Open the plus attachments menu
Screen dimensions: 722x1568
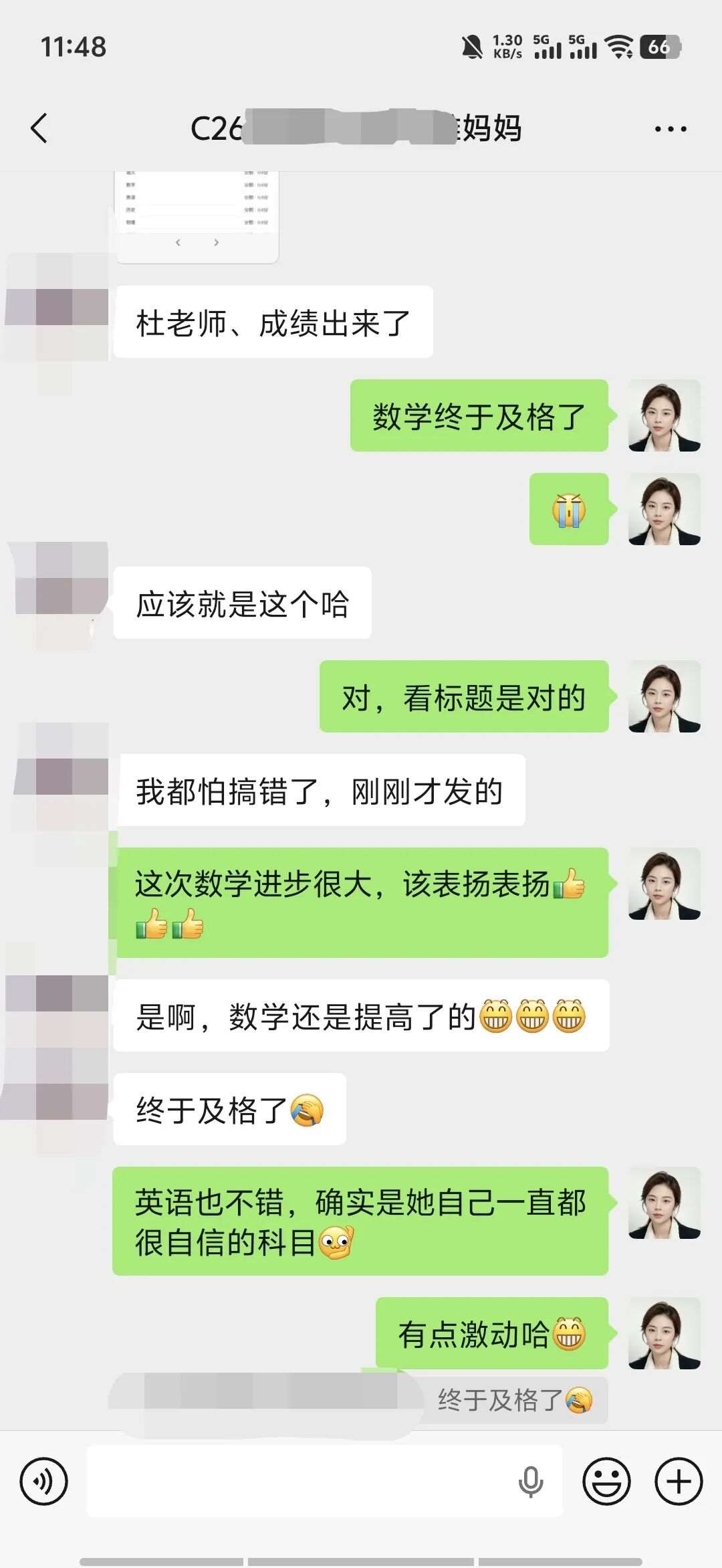pyautogui.click(x=679, y=1481)
